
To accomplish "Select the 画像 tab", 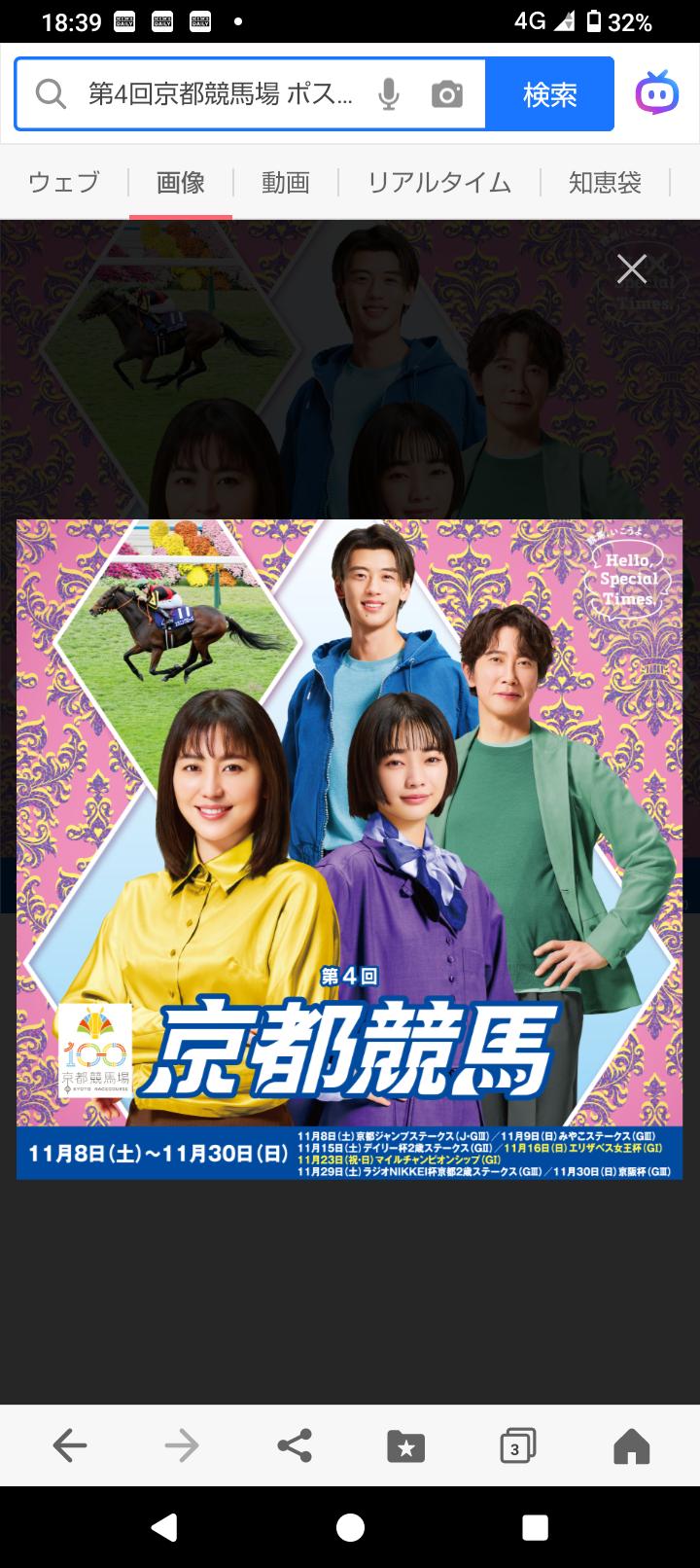I will pos(181,182).
